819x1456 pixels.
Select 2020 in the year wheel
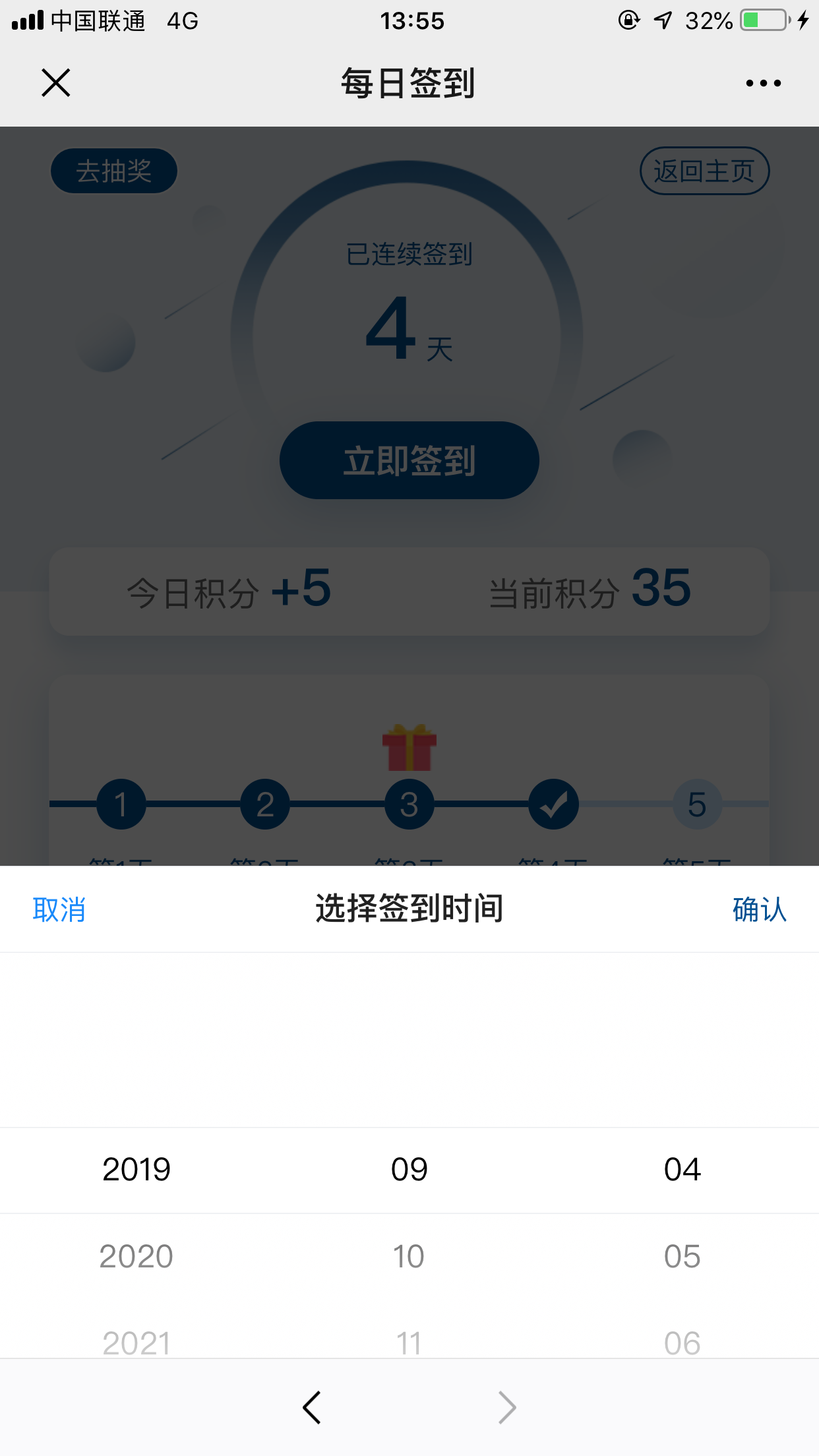point(136,1256)
